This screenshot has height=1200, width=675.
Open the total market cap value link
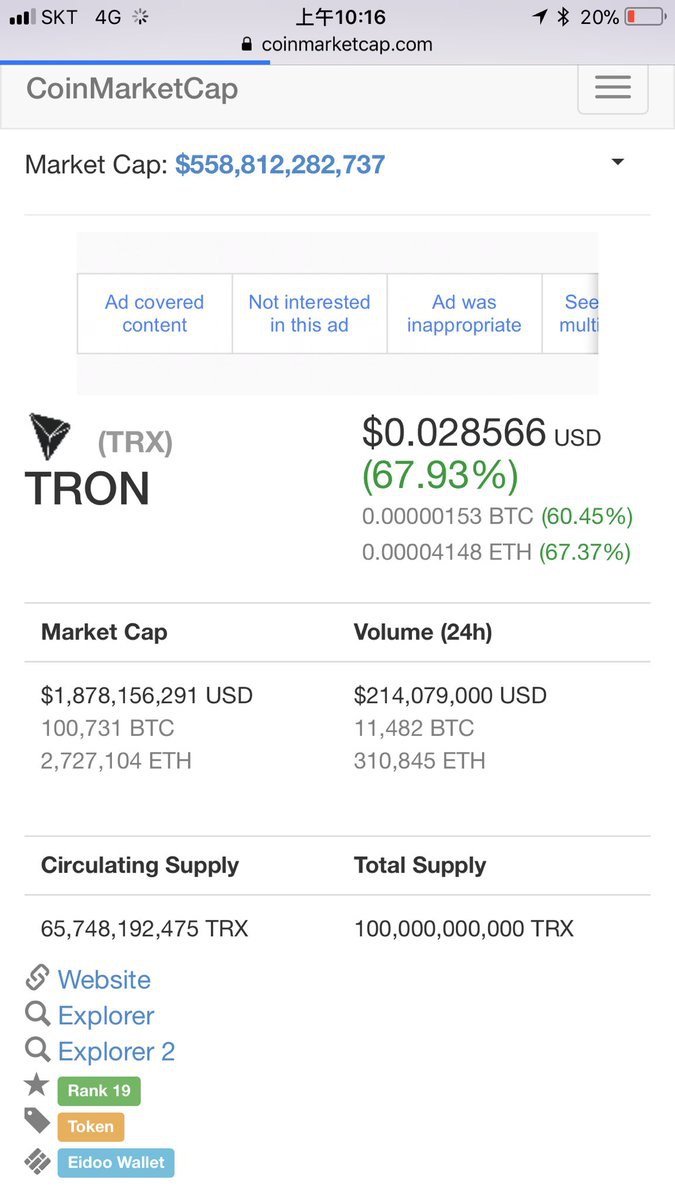(280, 165)
